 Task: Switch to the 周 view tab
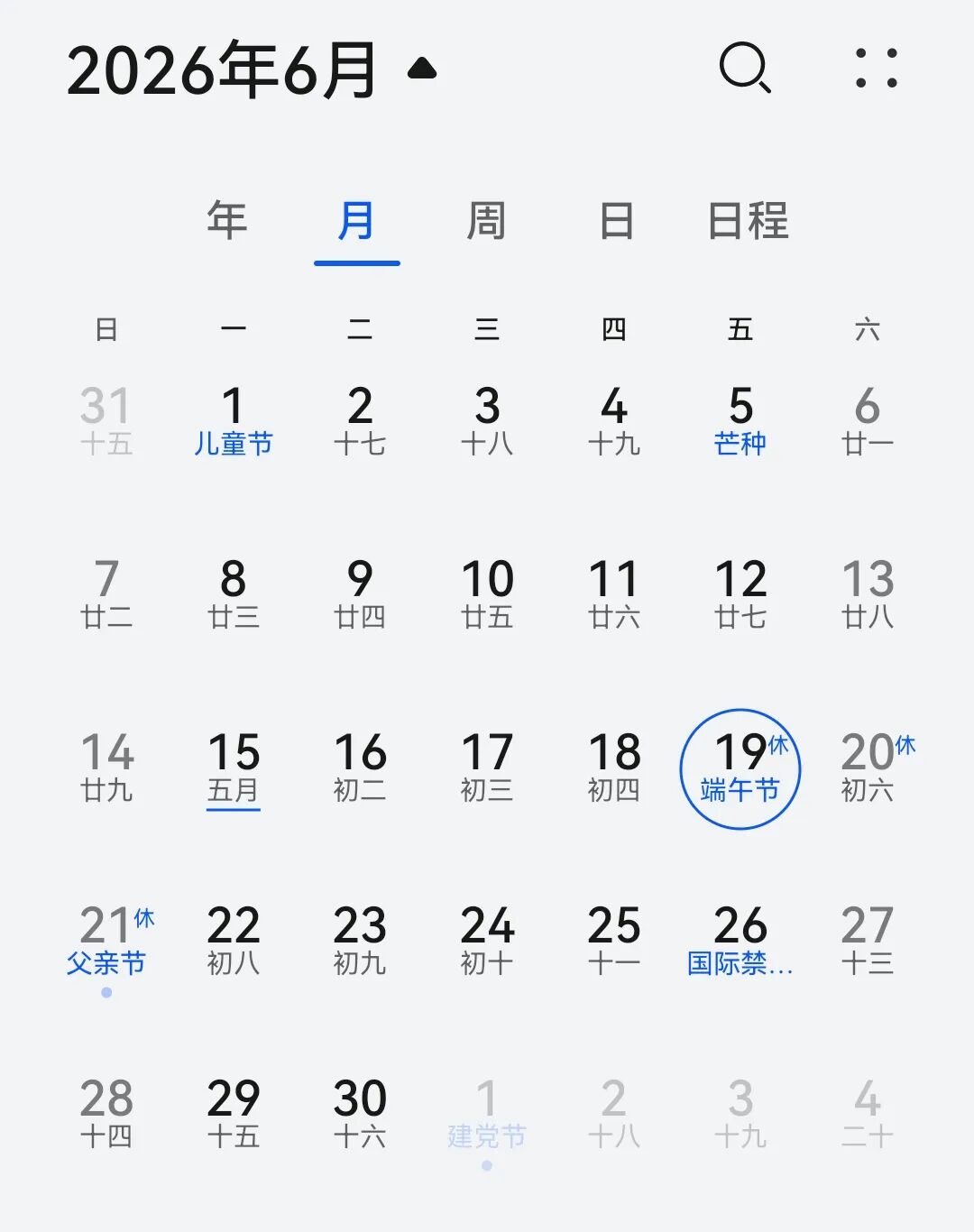[486, 221]
